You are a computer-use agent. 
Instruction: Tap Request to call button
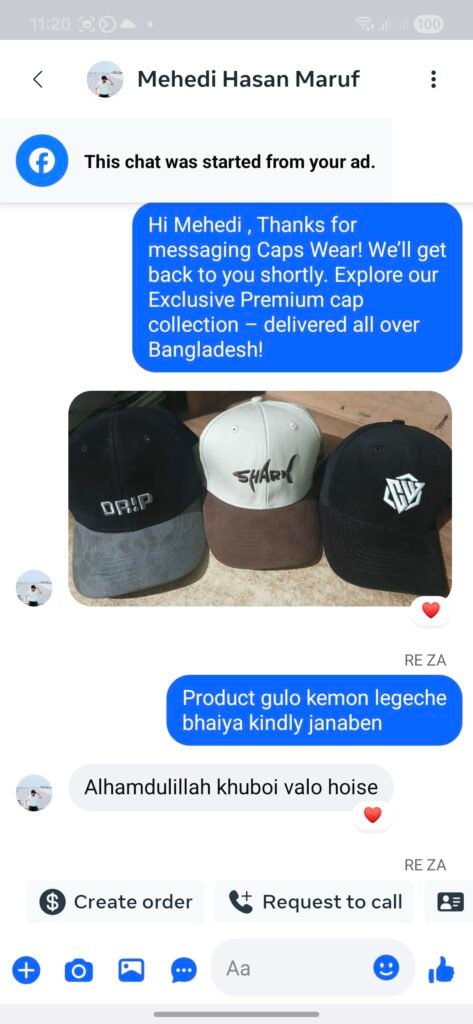315,902
